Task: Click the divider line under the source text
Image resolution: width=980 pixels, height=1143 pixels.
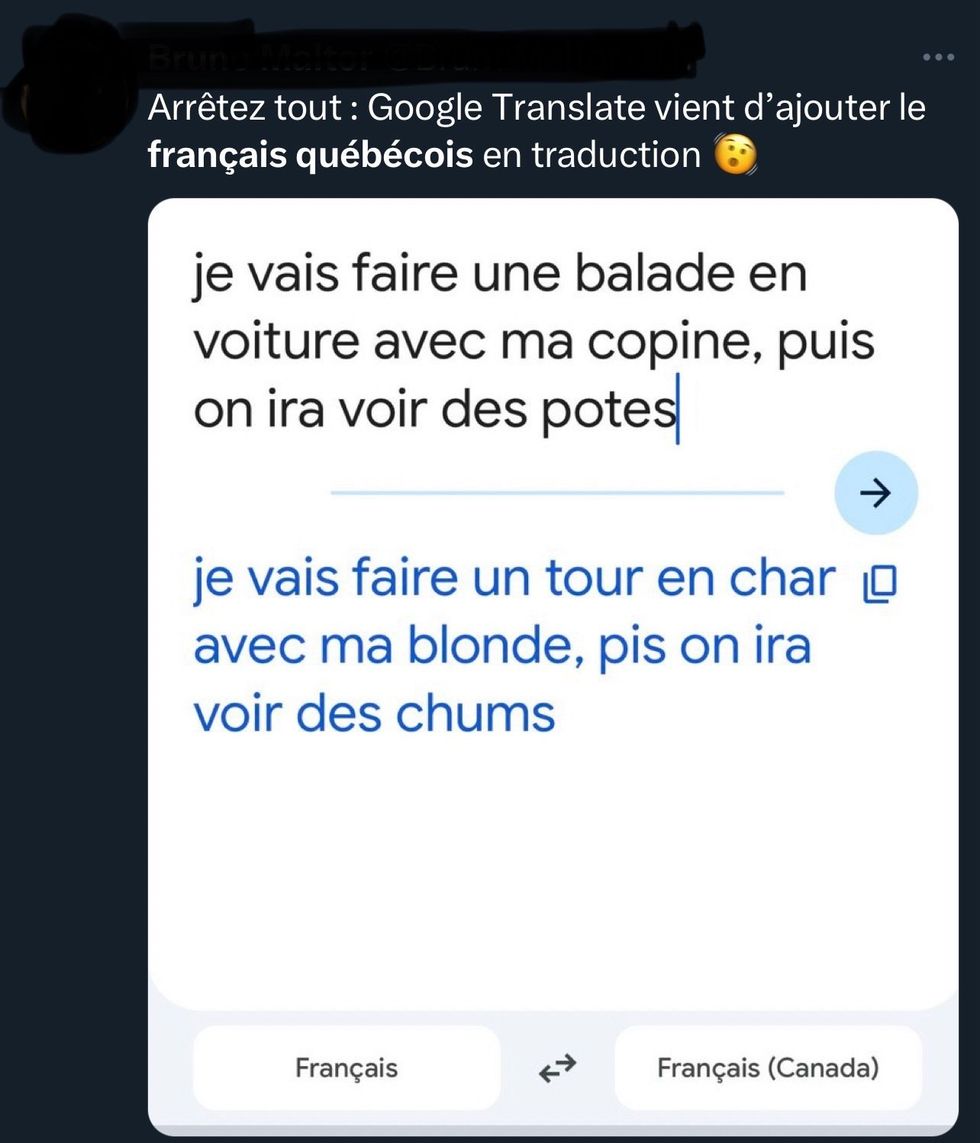Action: [556, 492]
